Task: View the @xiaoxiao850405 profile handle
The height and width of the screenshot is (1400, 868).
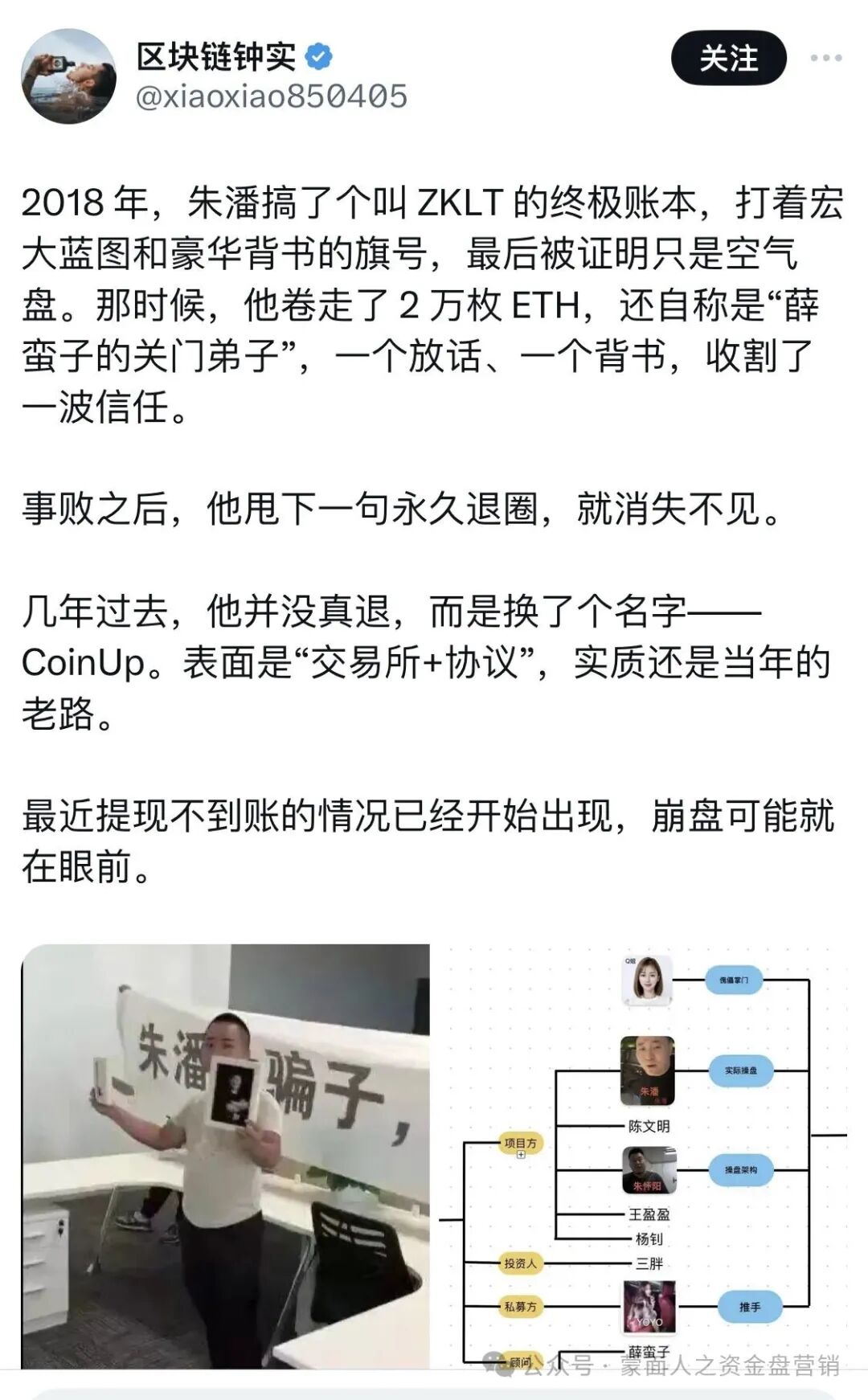Action: pyautogui.click(x=272, y=97)
